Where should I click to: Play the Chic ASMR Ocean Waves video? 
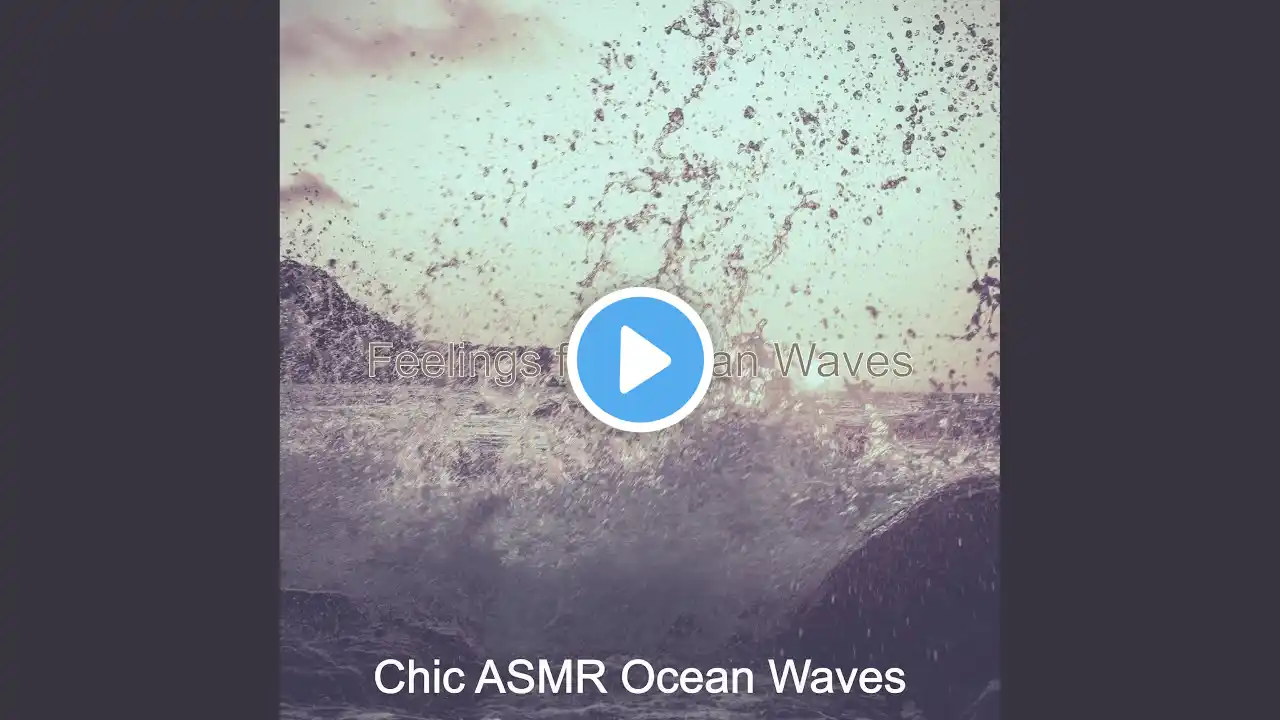(640, 360)
